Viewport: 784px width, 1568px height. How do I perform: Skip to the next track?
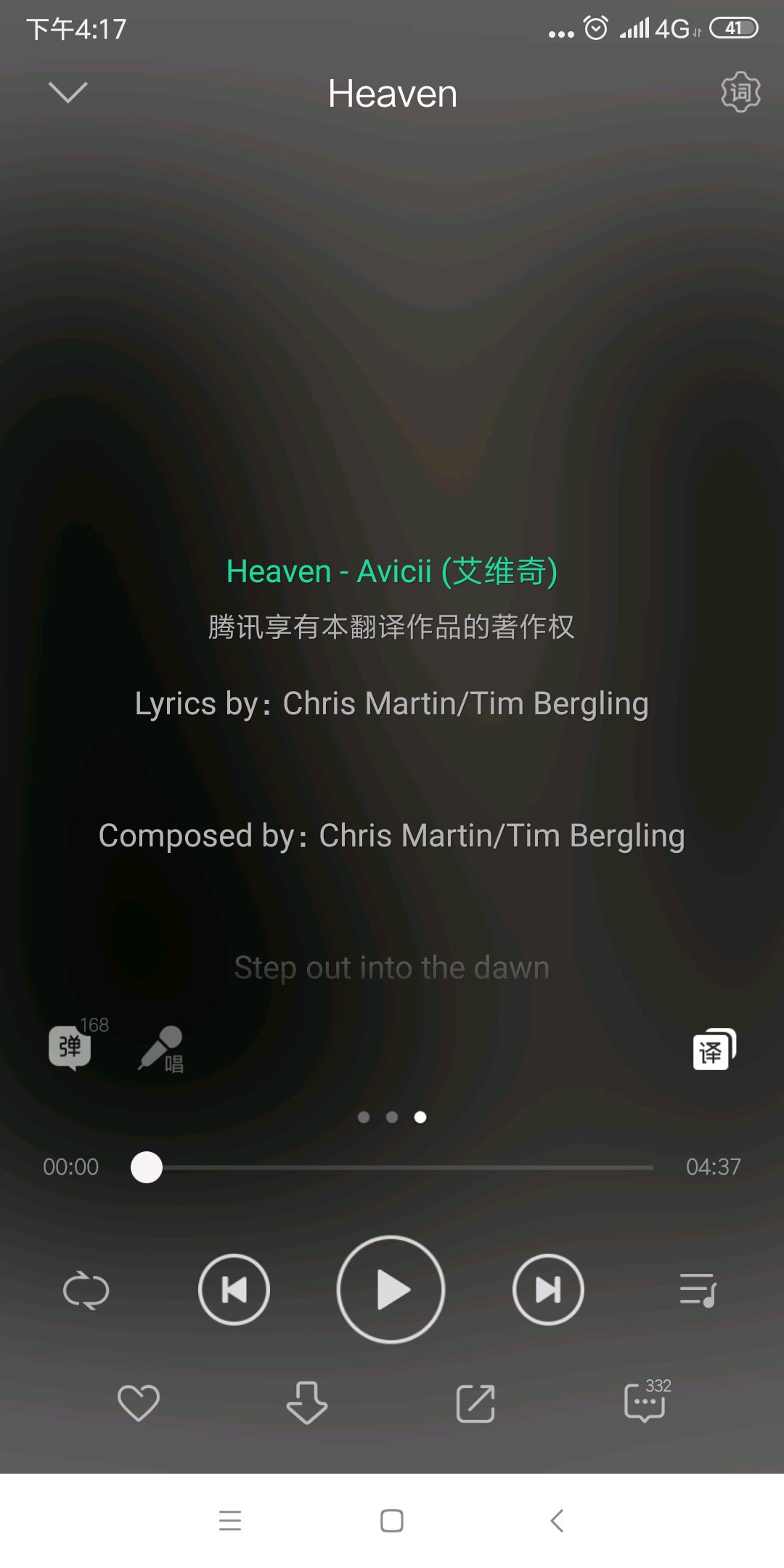[x=548, y=1290]
